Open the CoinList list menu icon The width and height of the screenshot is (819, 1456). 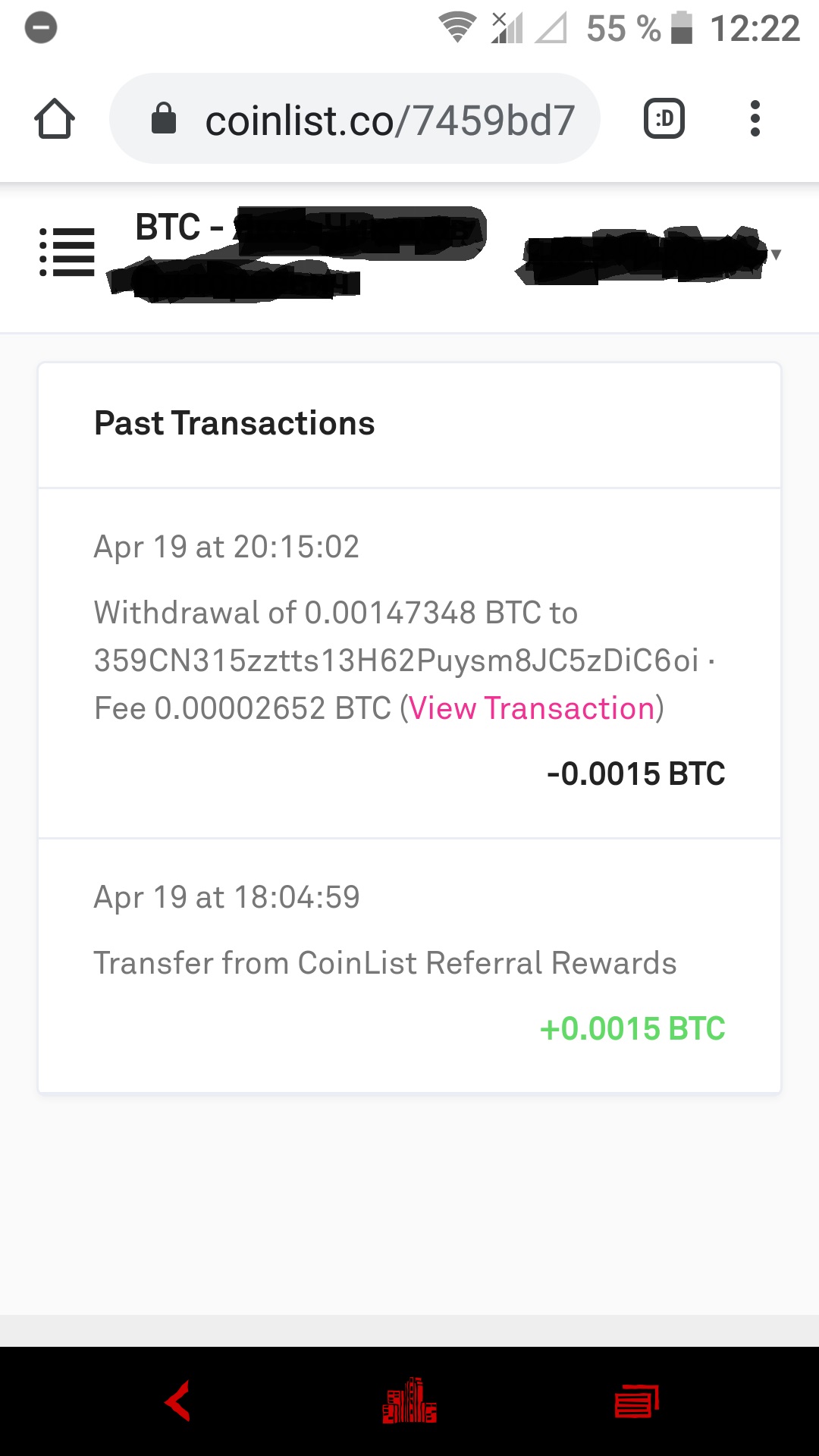click(67, 253)
